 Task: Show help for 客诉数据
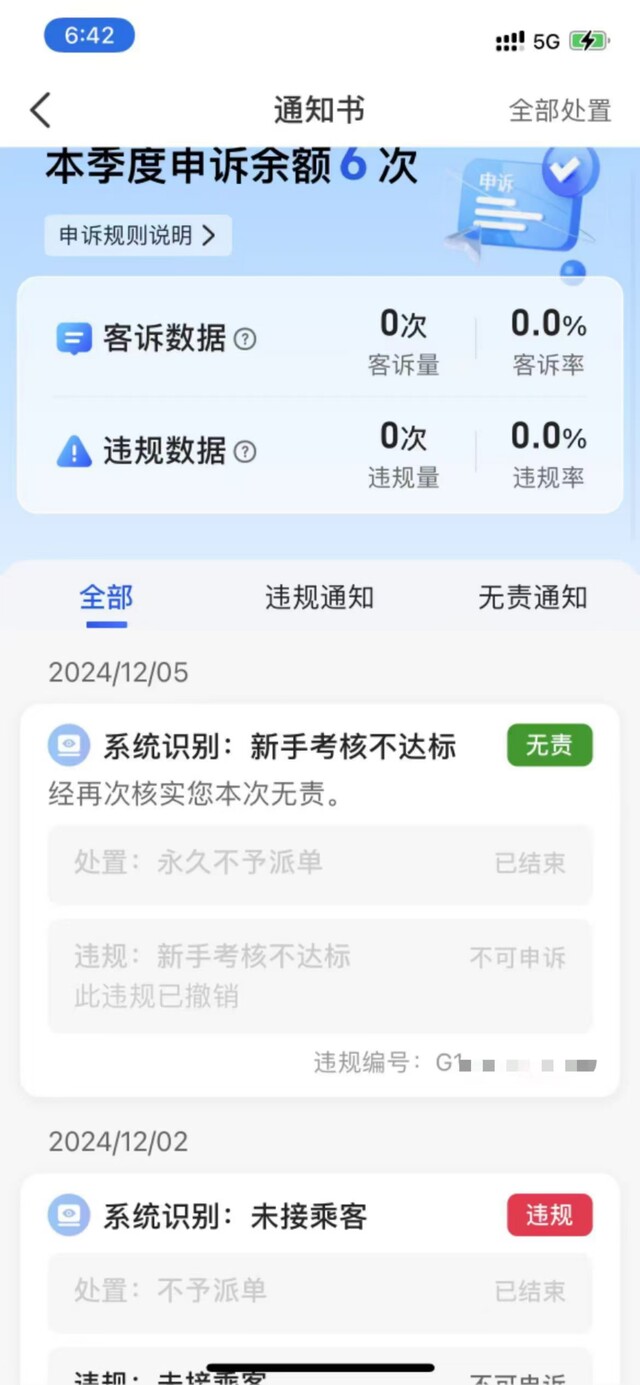[245, 339]
